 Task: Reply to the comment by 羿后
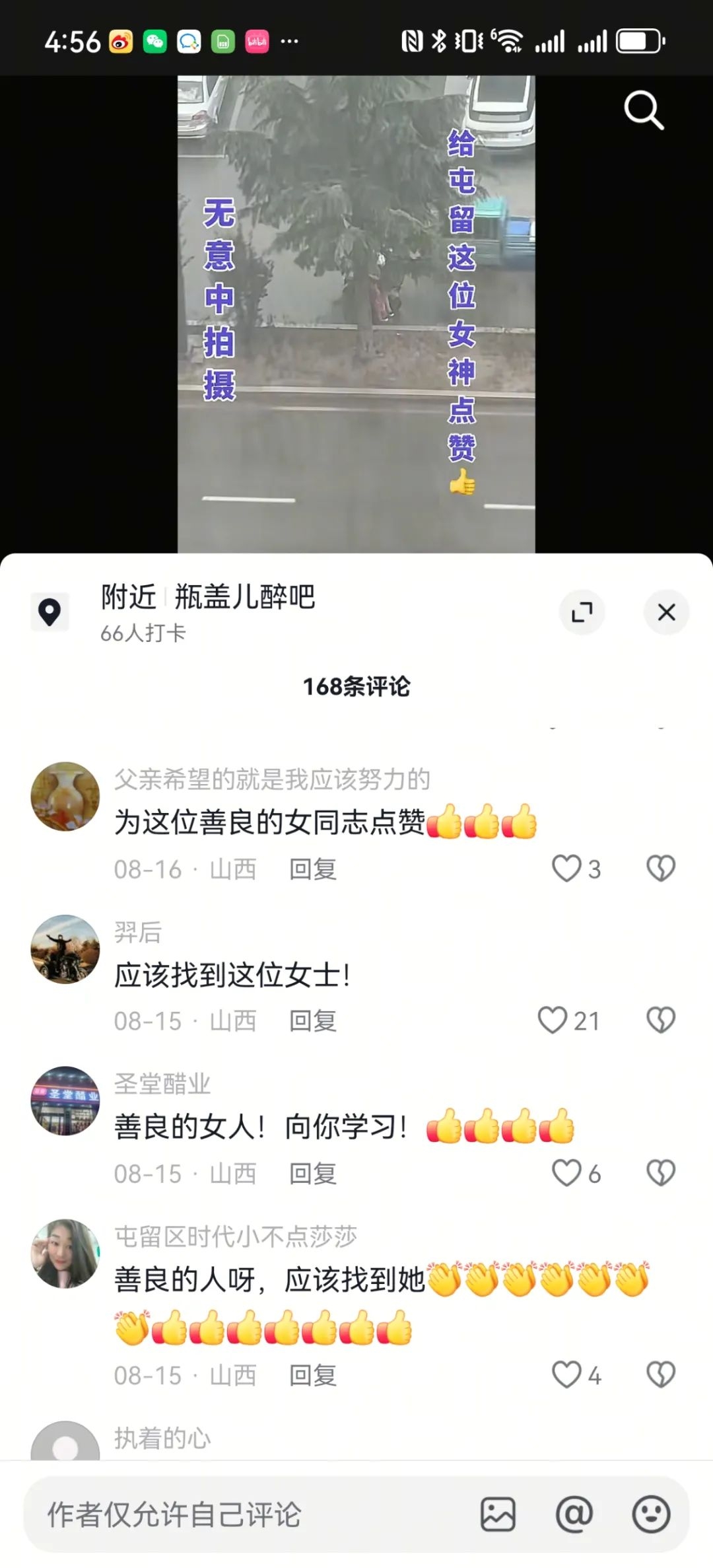click(313, 1021)
